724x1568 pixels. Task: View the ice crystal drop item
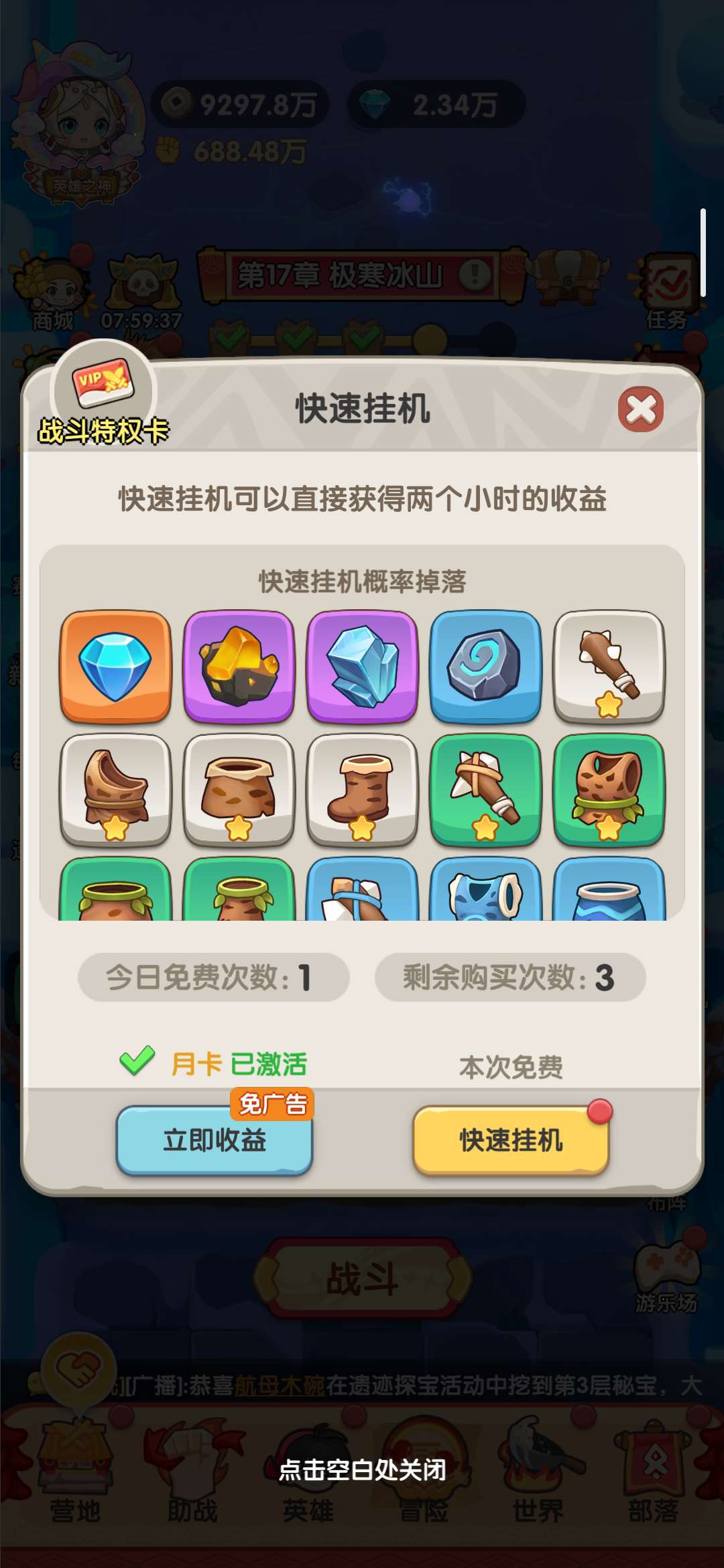click(x=363, y=666)
